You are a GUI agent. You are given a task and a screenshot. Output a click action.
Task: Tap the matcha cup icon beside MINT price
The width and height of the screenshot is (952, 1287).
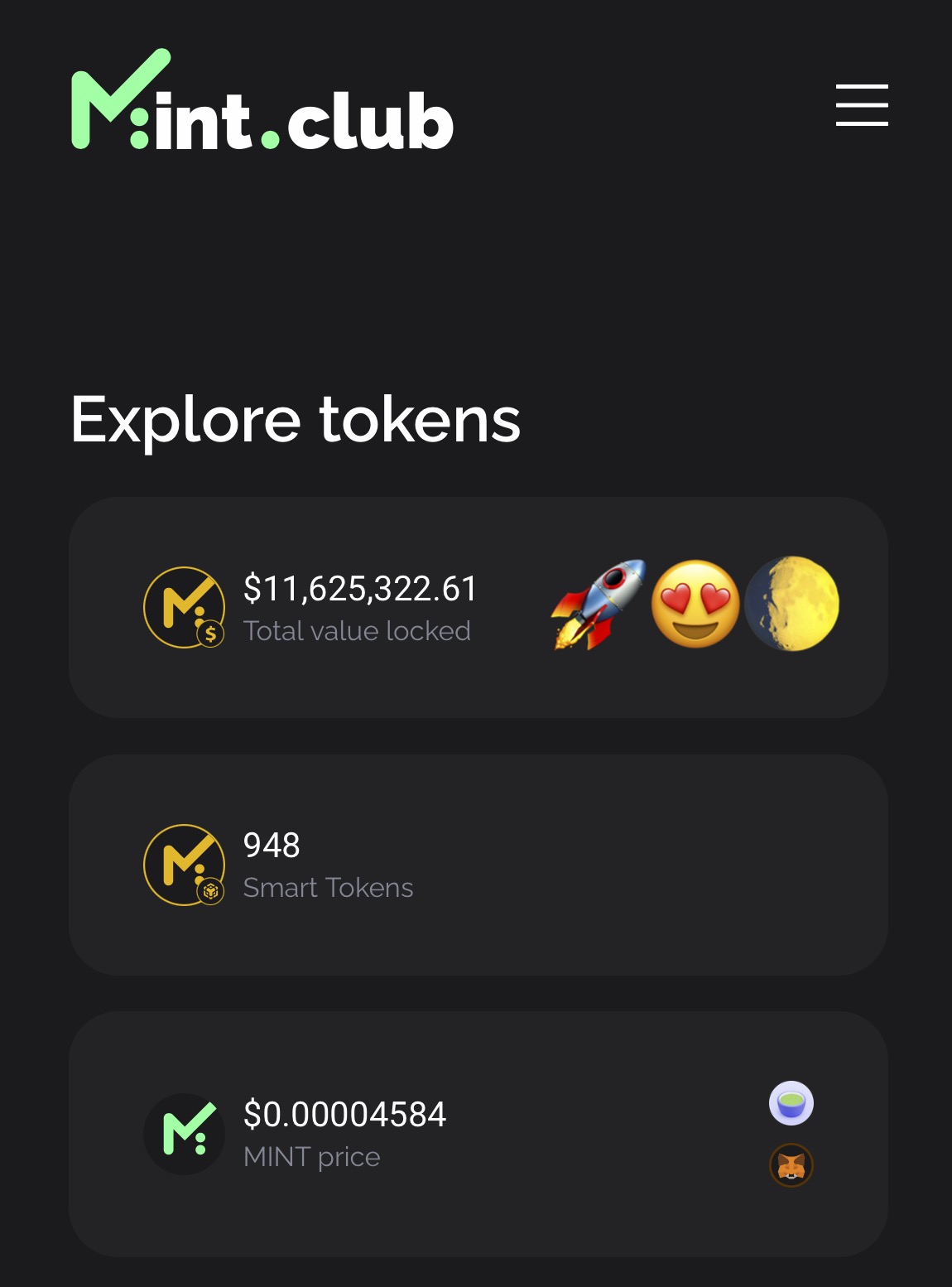point(791,1103)
